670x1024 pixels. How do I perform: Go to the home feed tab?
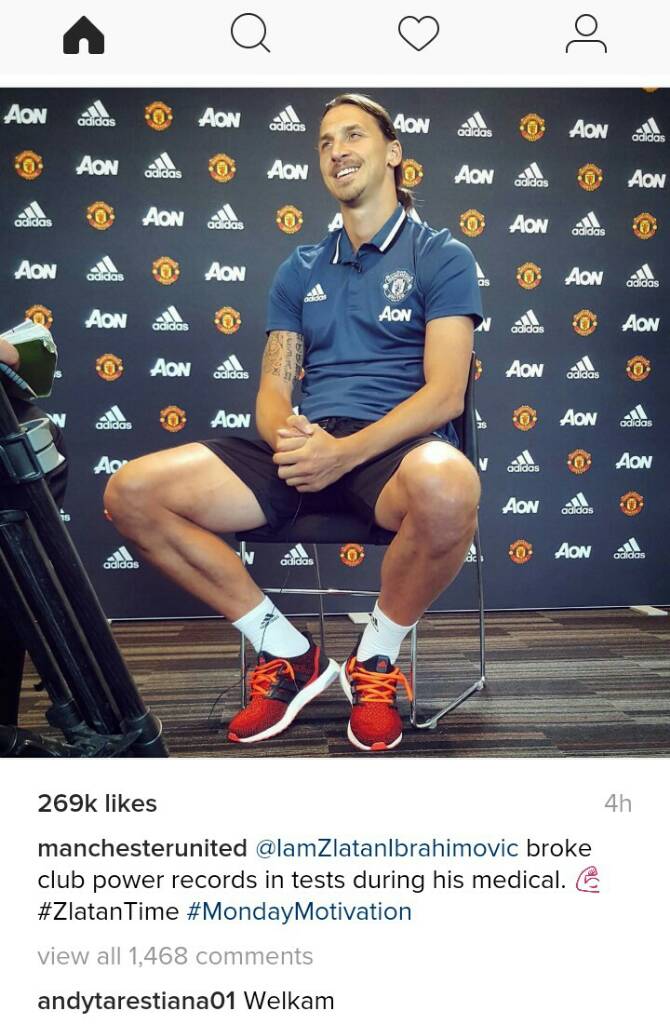point(84,35)
